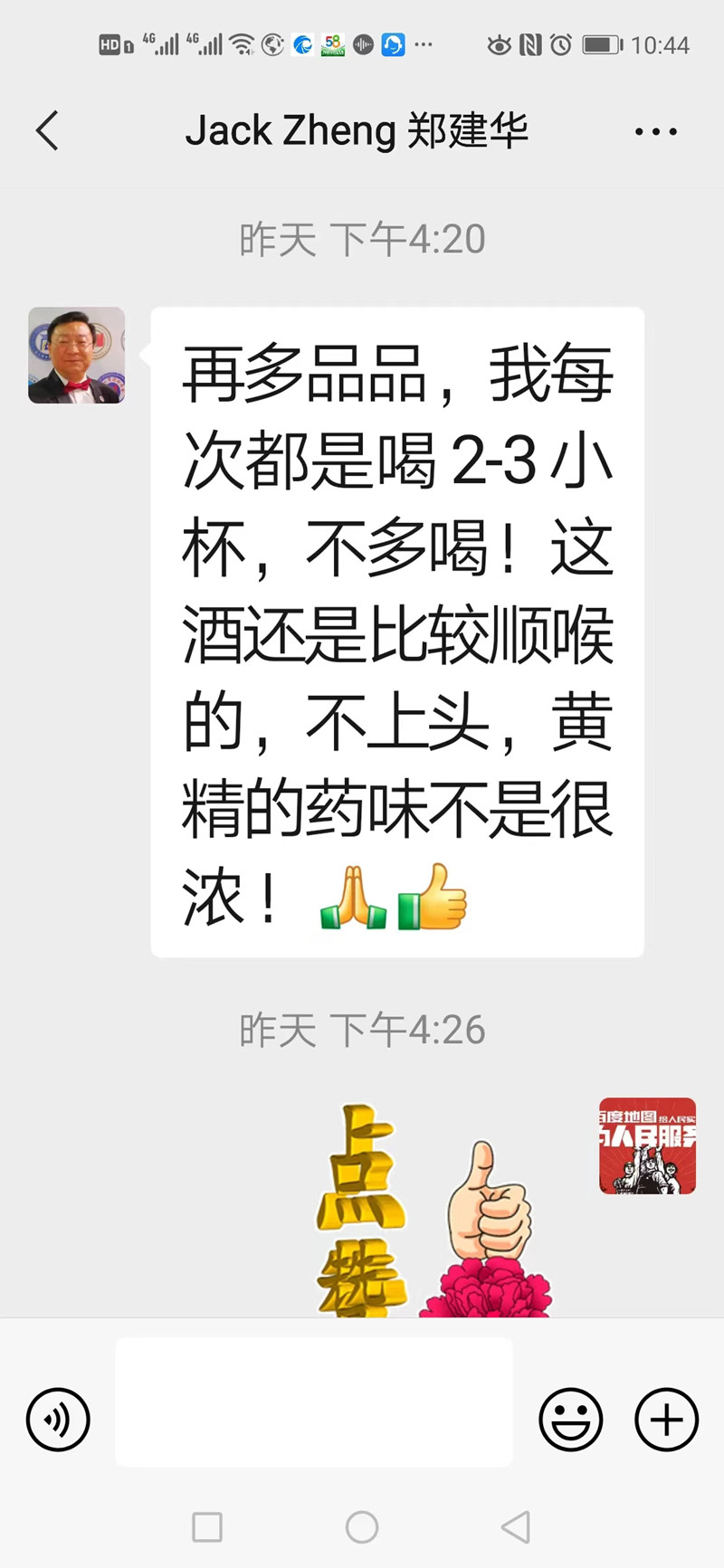The height and width of the screenshot is (1568, 724).
Task: Open Jack Zheng's profile avatar
Action: 77,356
